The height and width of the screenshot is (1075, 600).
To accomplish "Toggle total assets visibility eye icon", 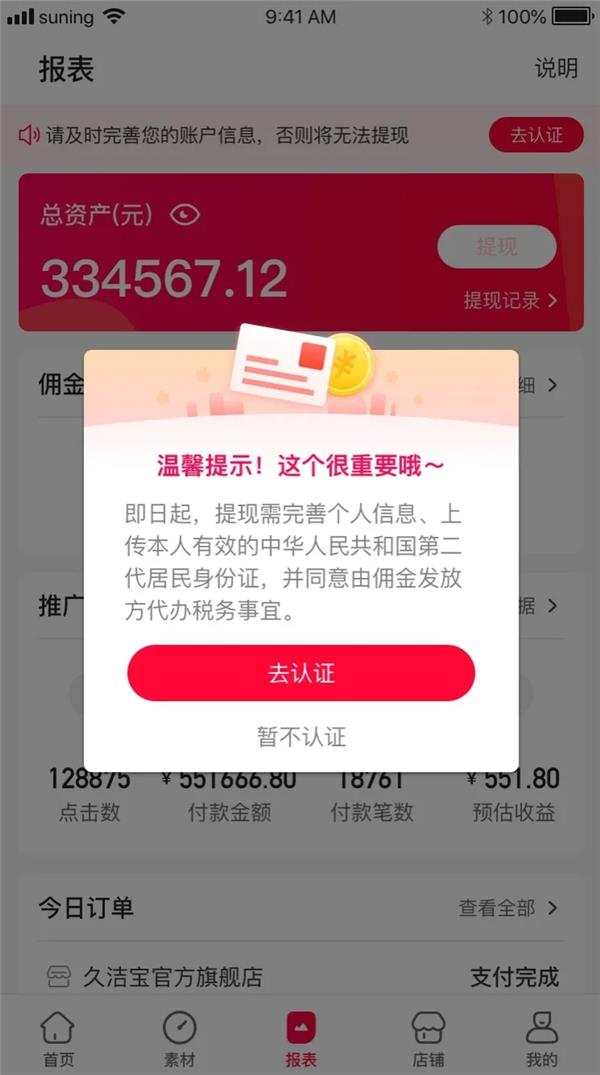I will pyautogui.click(x=184, y=214).
